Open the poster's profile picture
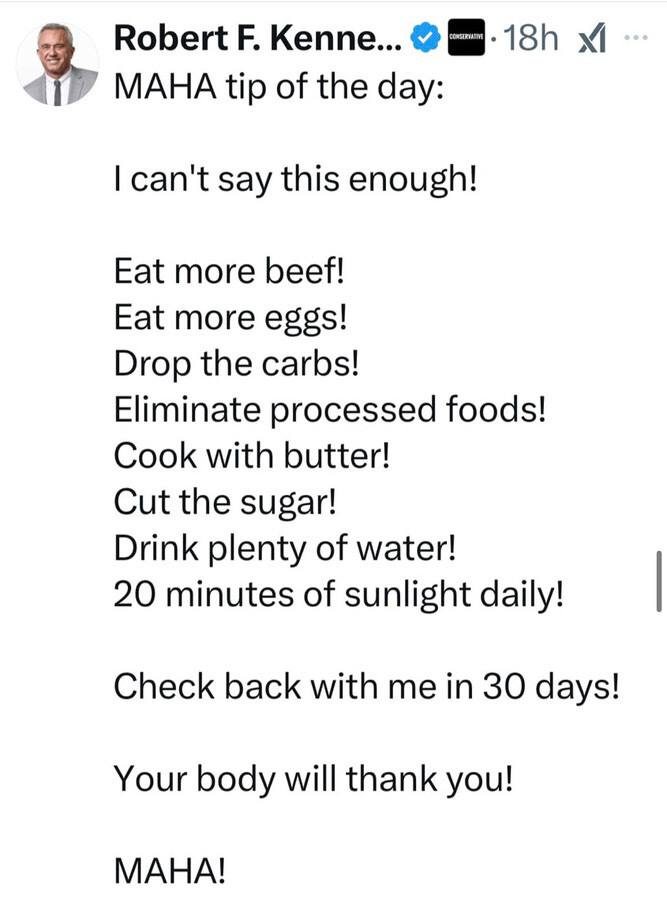The height and width of the screenshot is (901, 667). coord(57,64)
